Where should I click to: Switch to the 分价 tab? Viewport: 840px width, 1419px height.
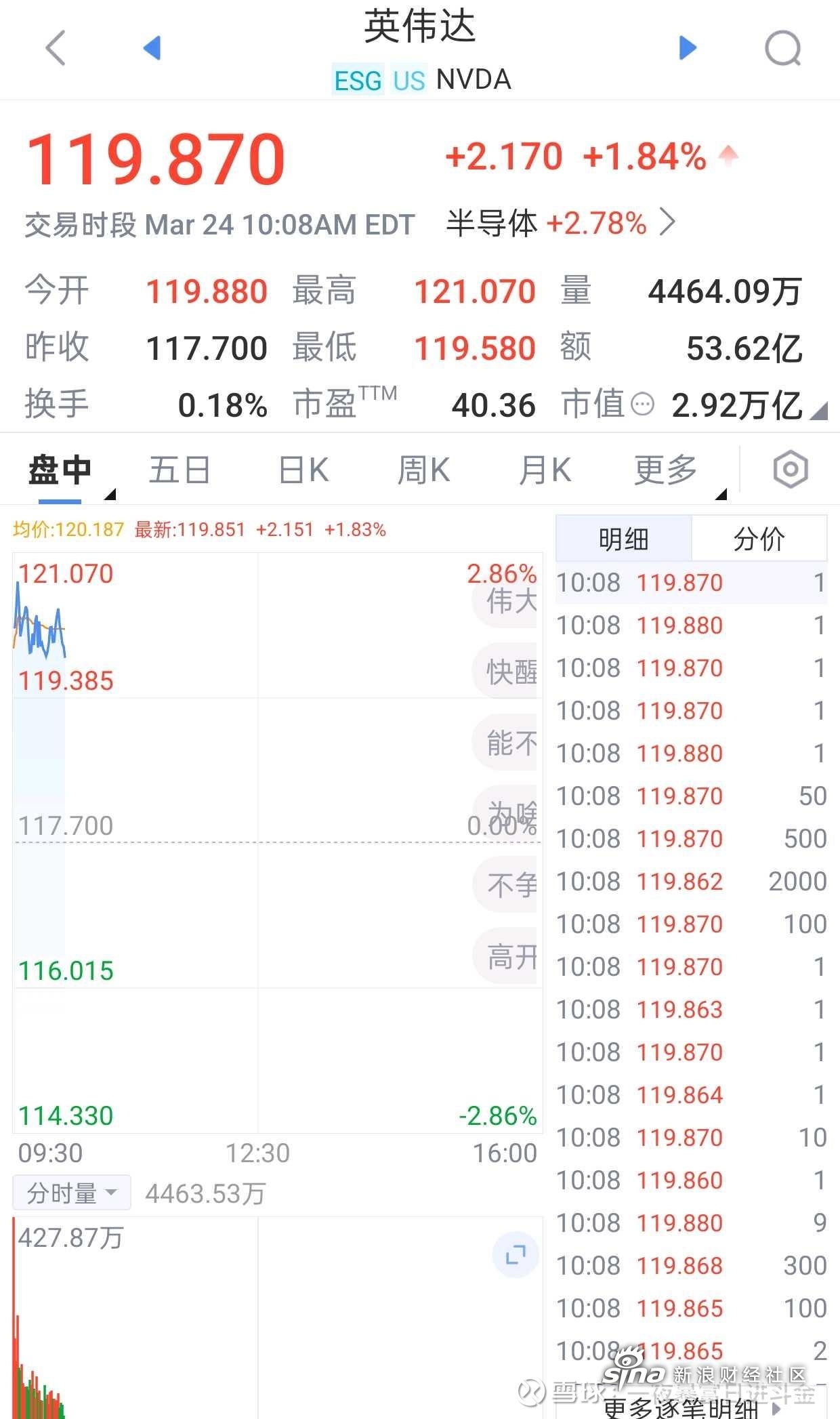759,539
